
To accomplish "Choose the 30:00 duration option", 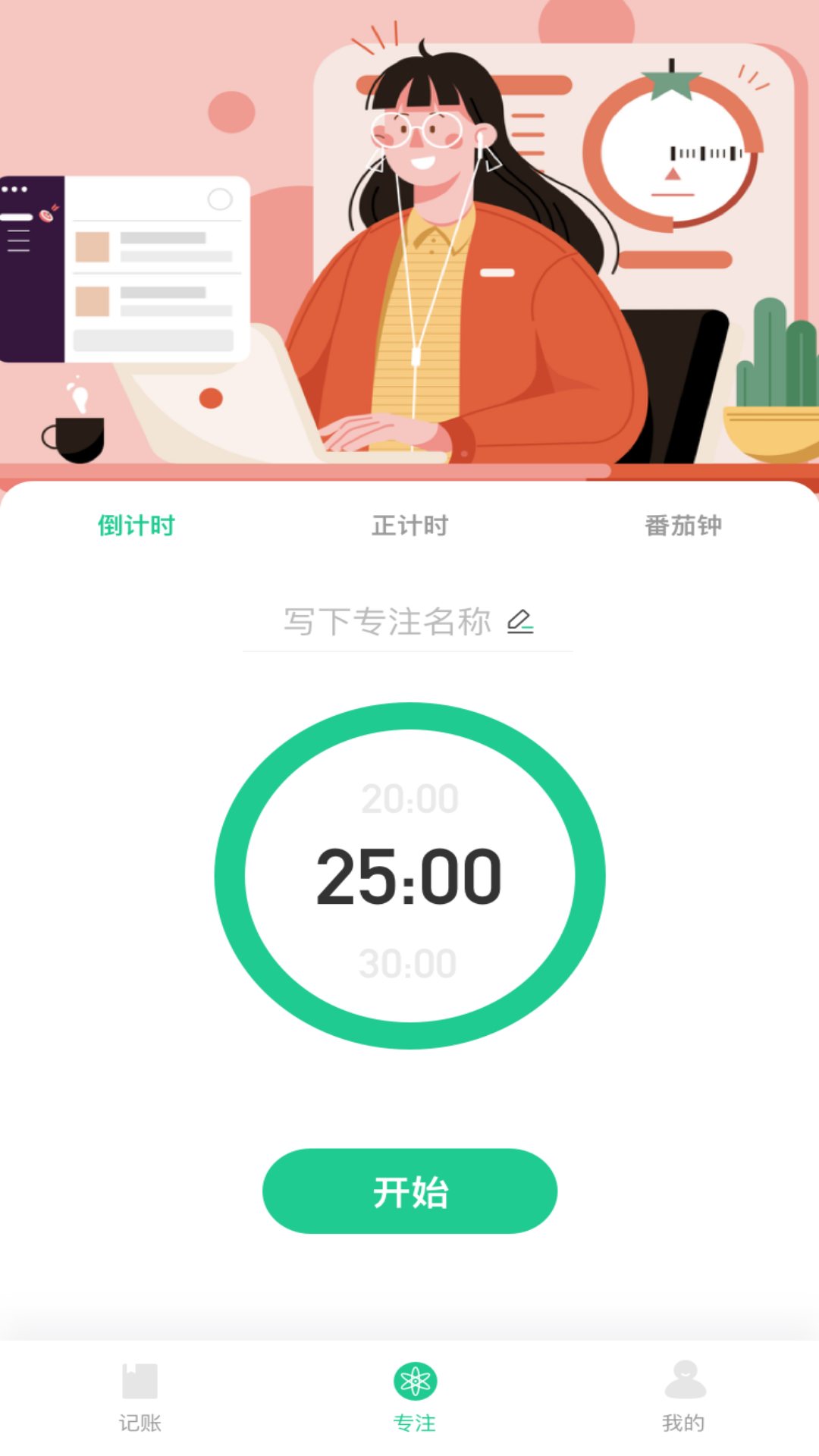I will tap(408, 964).
